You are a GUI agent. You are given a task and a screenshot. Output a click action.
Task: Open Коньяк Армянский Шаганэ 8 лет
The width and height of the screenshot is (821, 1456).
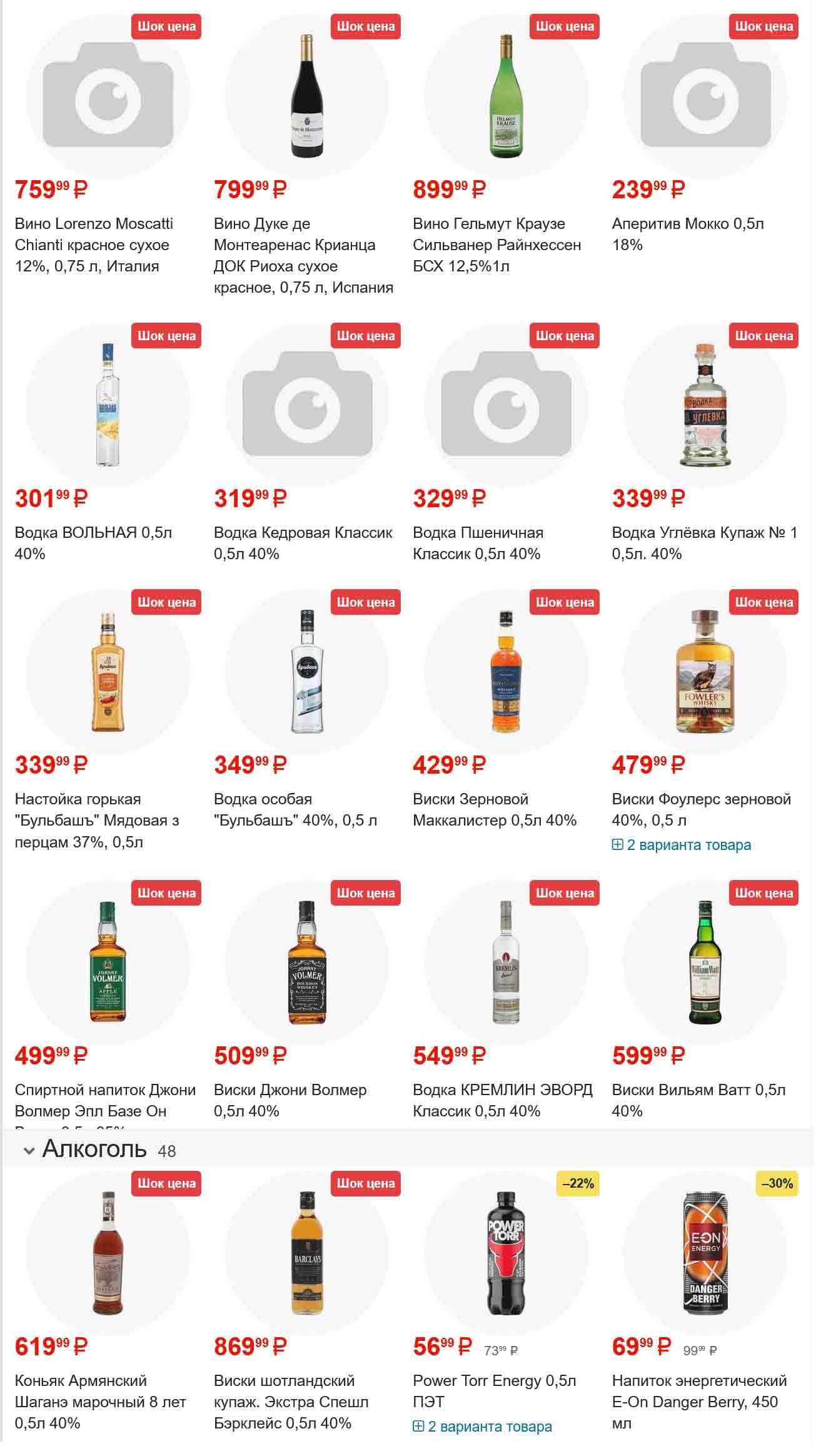100,1402
